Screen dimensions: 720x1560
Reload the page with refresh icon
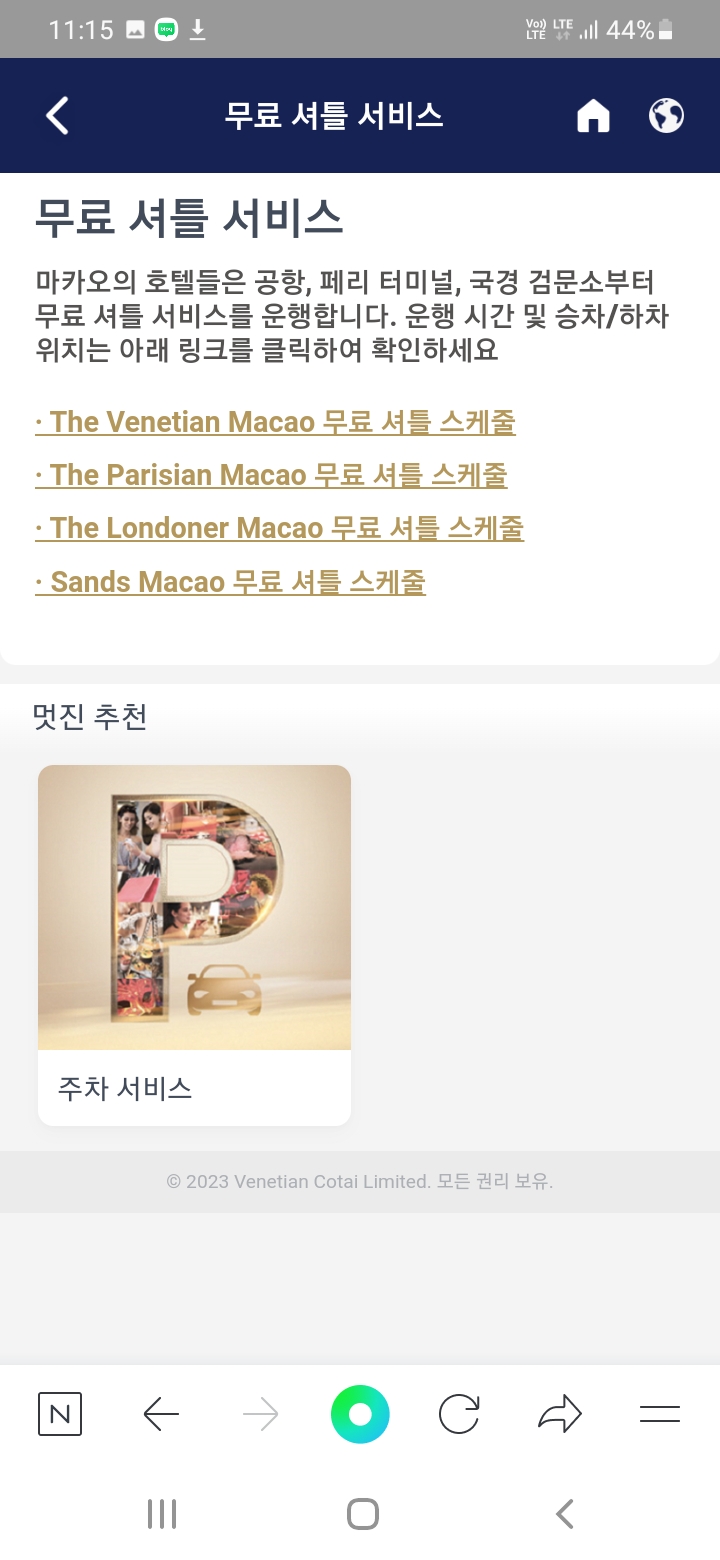(x=459, y=1414)
